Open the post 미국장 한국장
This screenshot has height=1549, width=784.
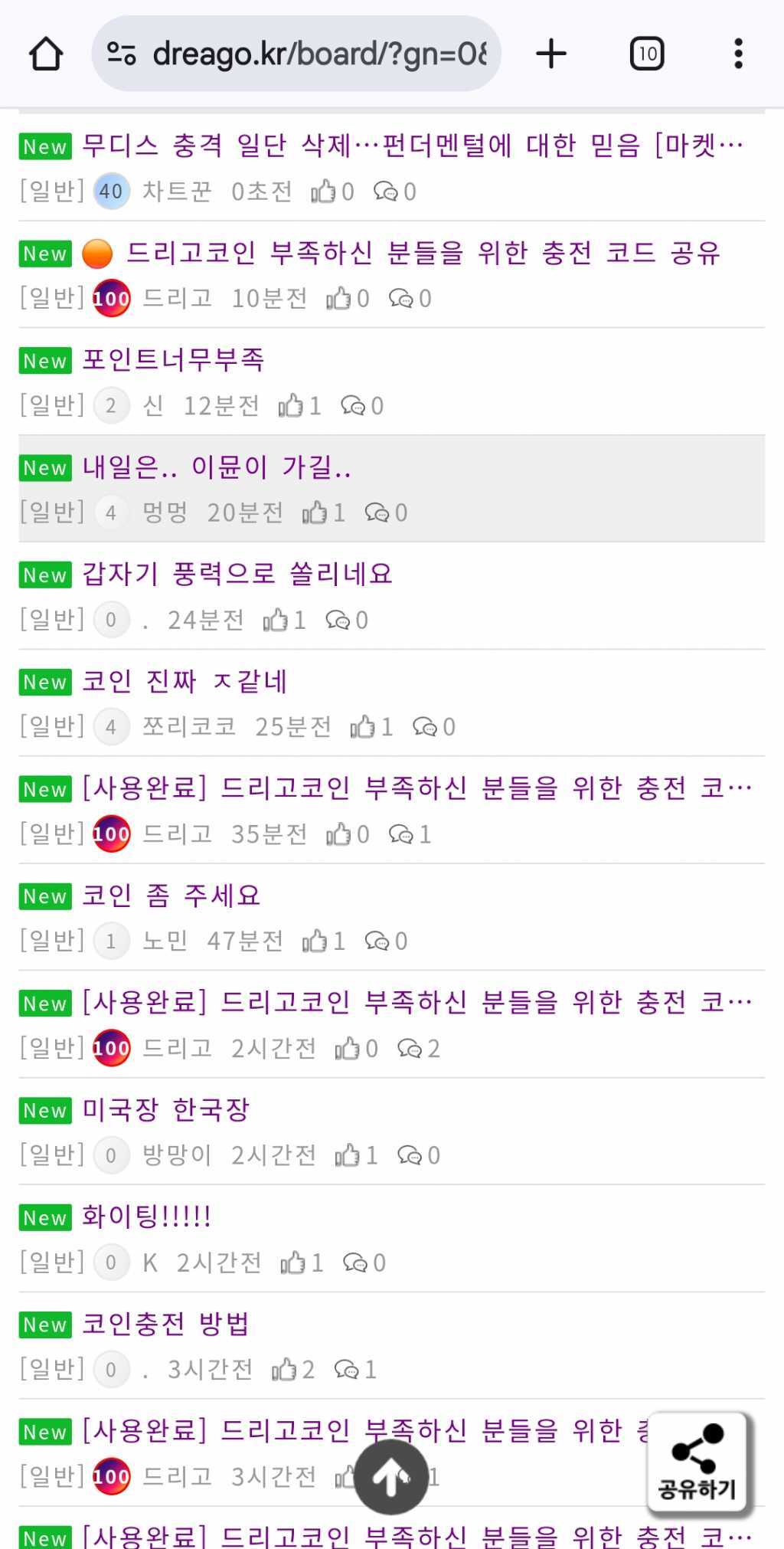[x=166, y=1110]
